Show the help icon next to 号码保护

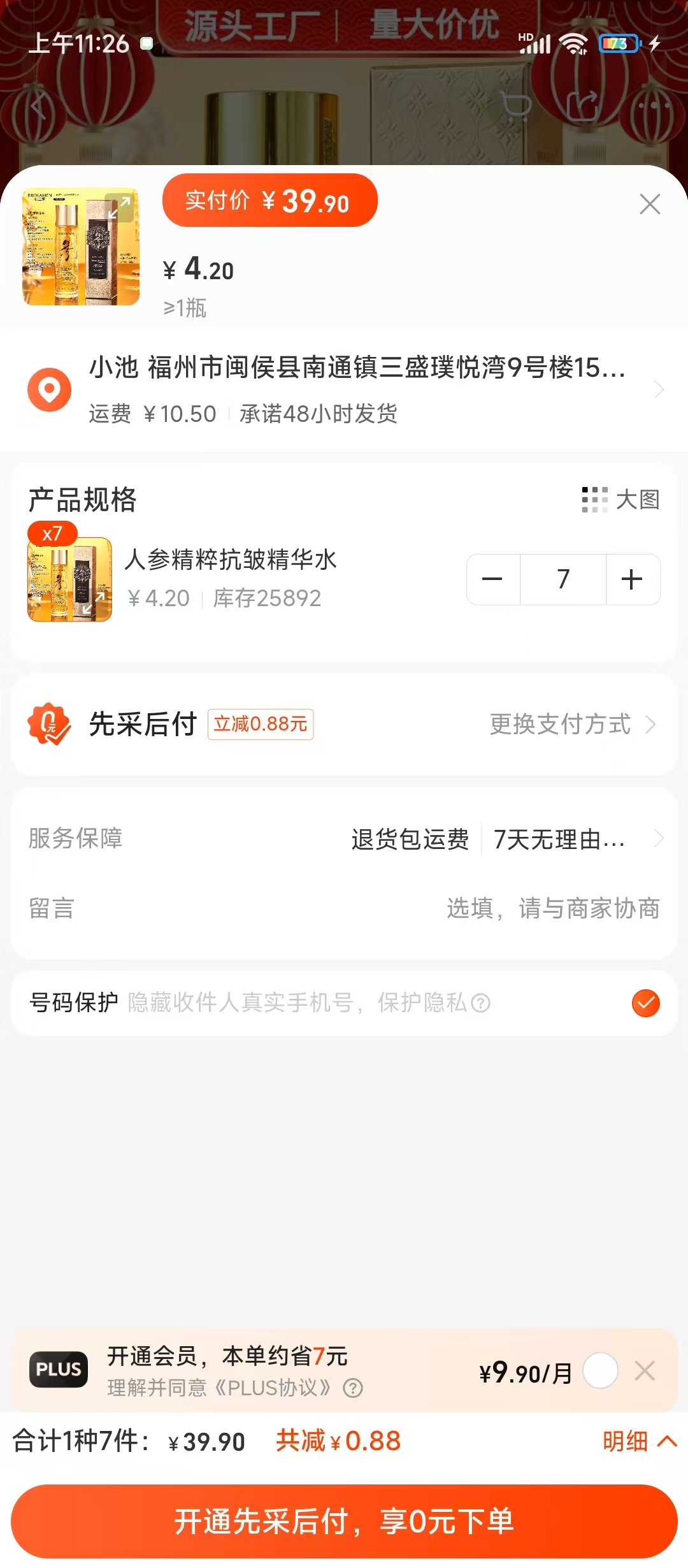click(481, 1003)
